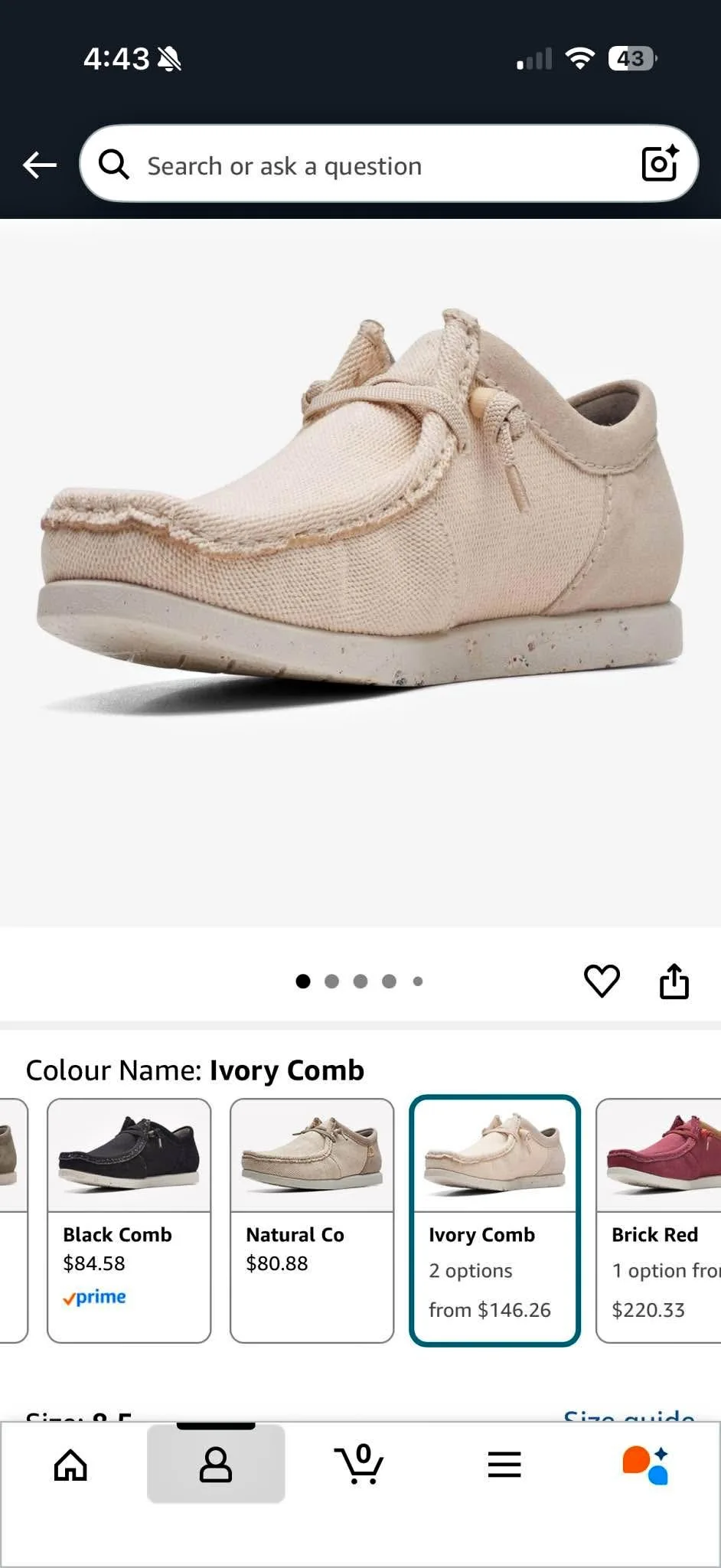Tap the Prime badge under Black Comb

(x=94, y=1297)
